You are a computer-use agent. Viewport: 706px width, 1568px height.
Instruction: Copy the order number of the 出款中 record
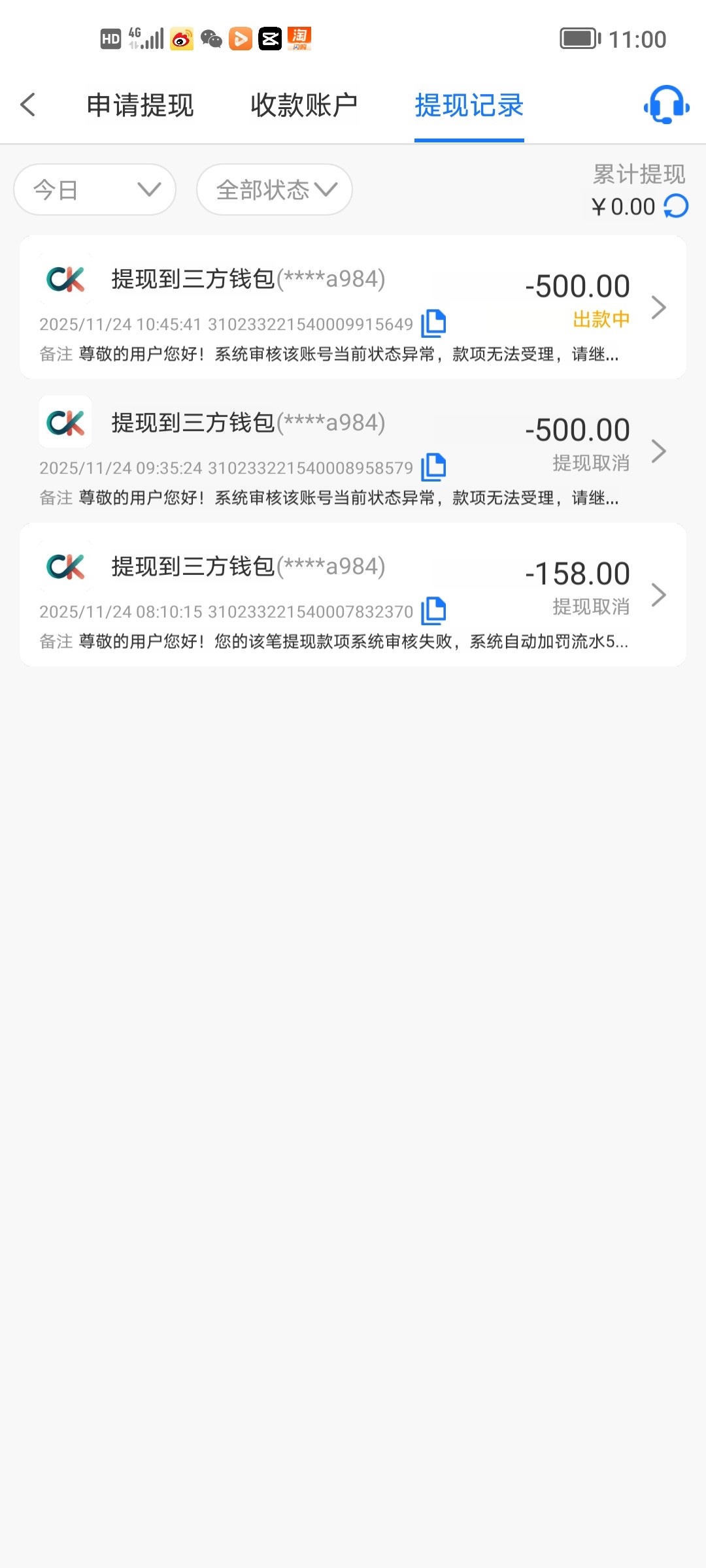(x=433, y=323)
